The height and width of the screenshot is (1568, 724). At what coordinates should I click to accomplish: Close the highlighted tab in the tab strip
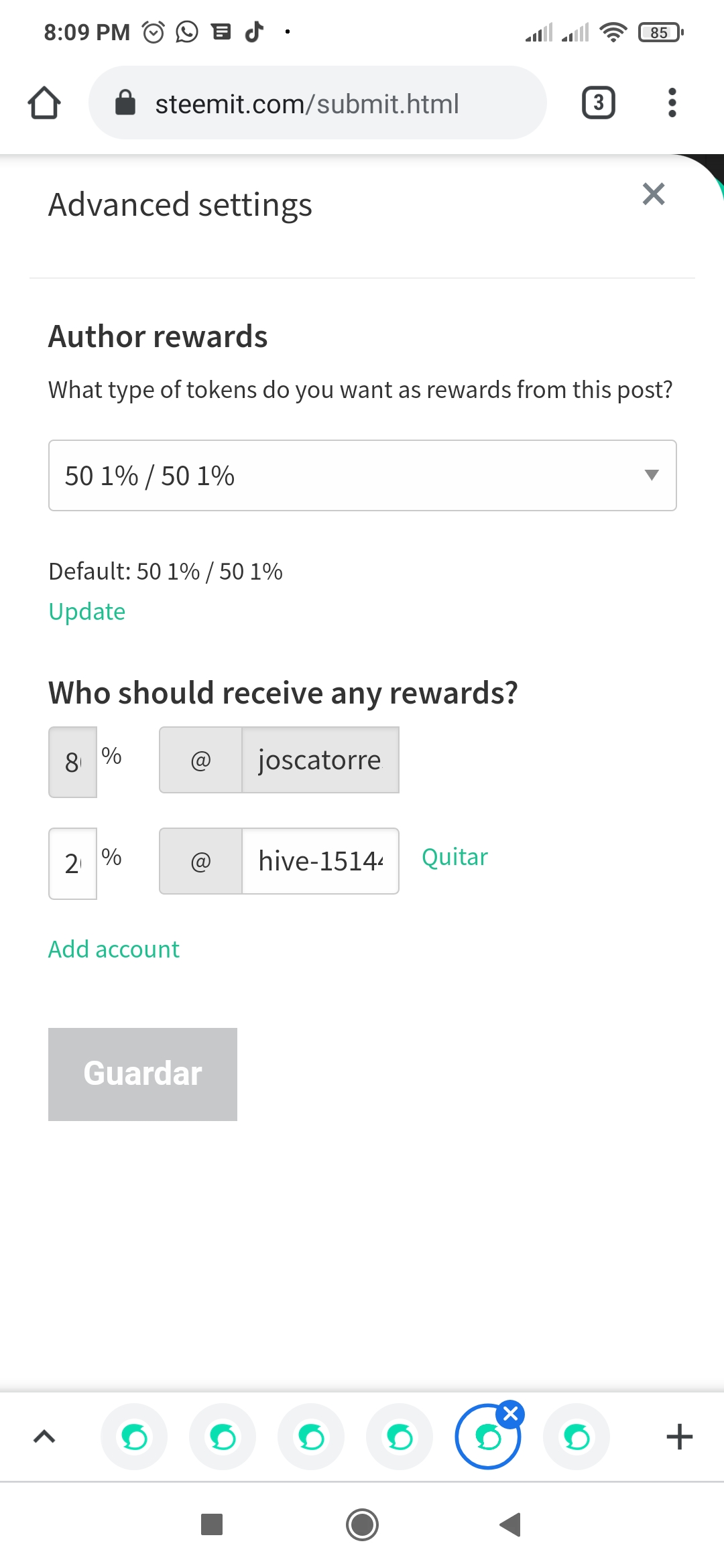[x=511, y=1414]
